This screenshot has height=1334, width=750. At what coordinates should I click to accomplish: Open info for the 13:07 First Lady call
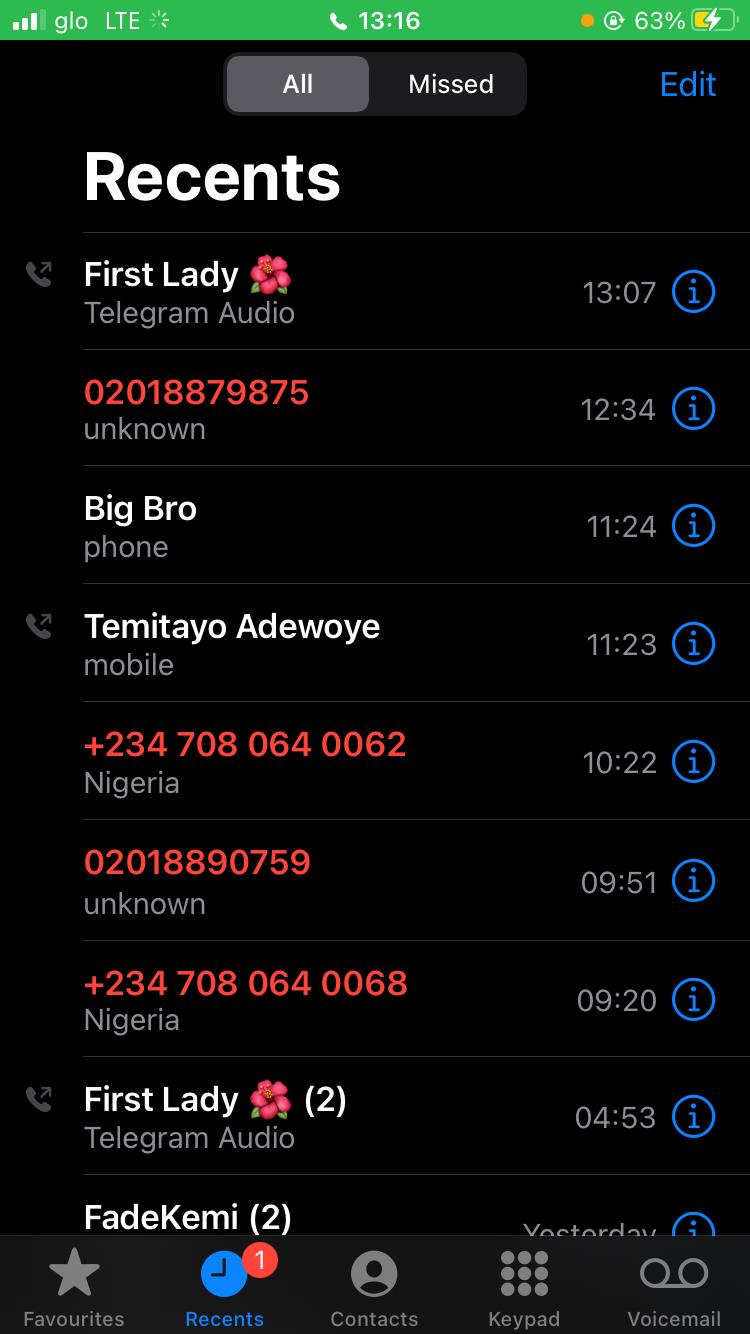point(693,292)
